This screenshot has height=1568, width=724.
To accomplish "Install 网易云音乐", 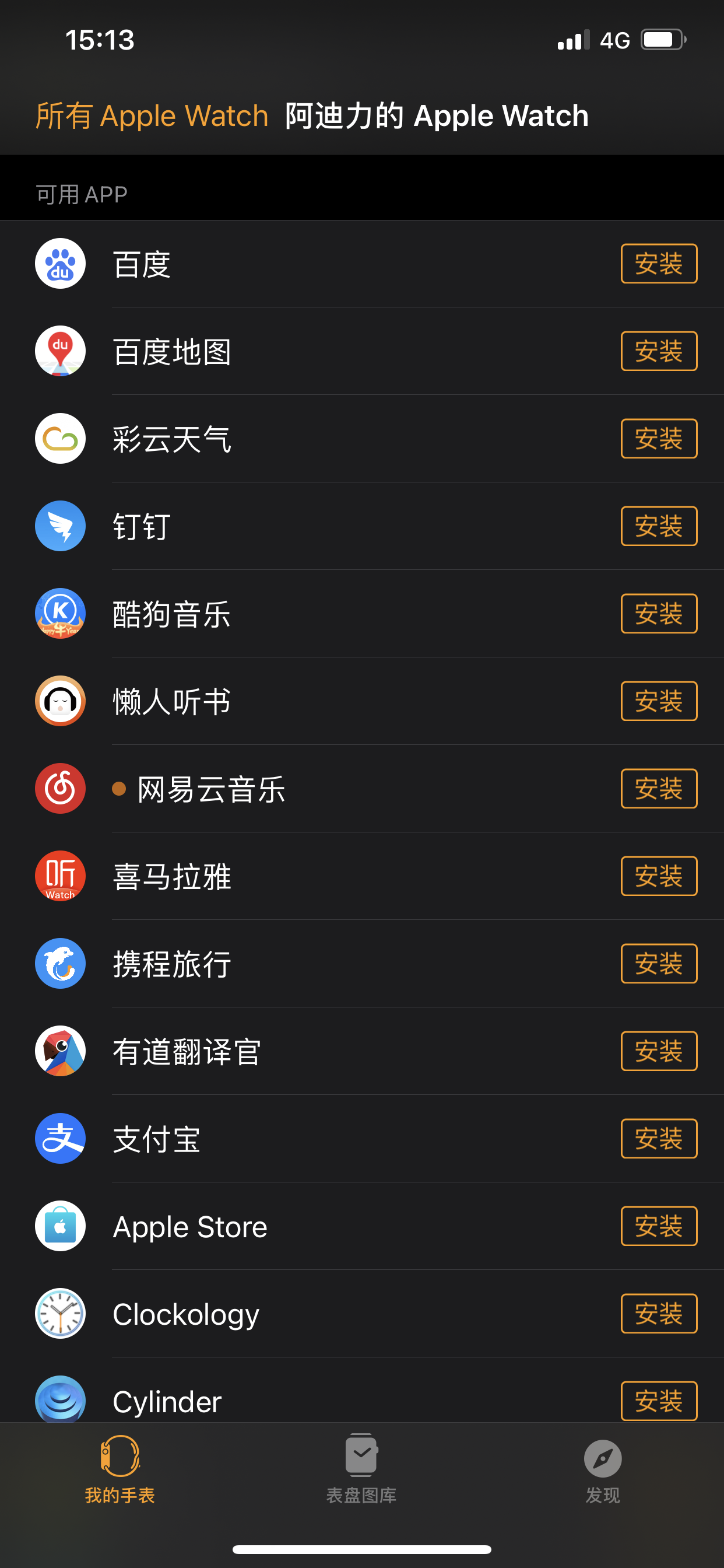I will coord(658,789).
